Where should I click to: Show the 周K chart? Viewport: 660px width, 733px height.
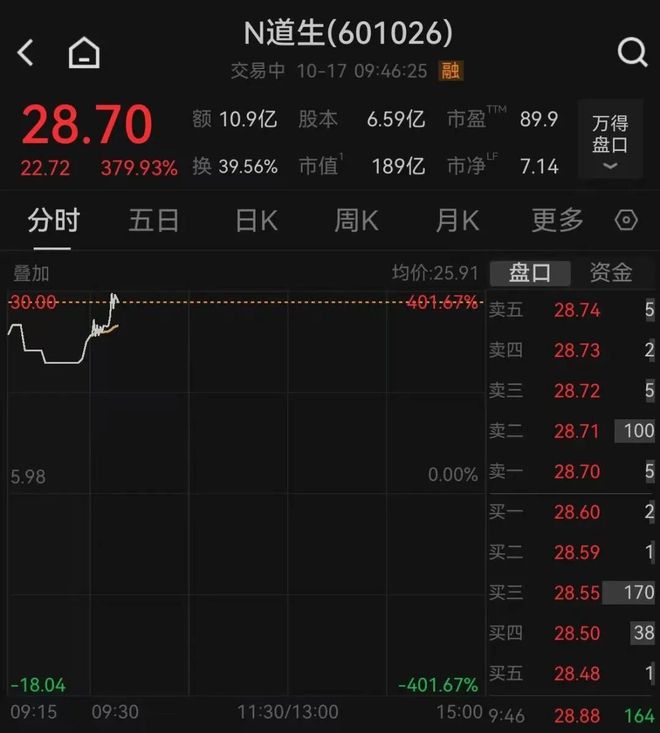(x=356, y=220)
